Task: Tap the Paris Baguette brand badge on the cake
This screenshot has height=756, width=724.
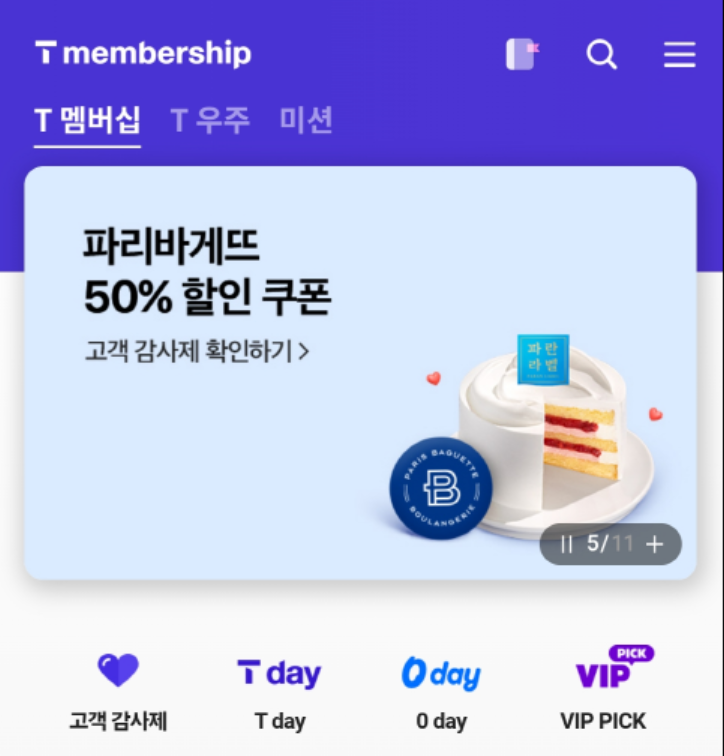Action: (x=440, y=489)
